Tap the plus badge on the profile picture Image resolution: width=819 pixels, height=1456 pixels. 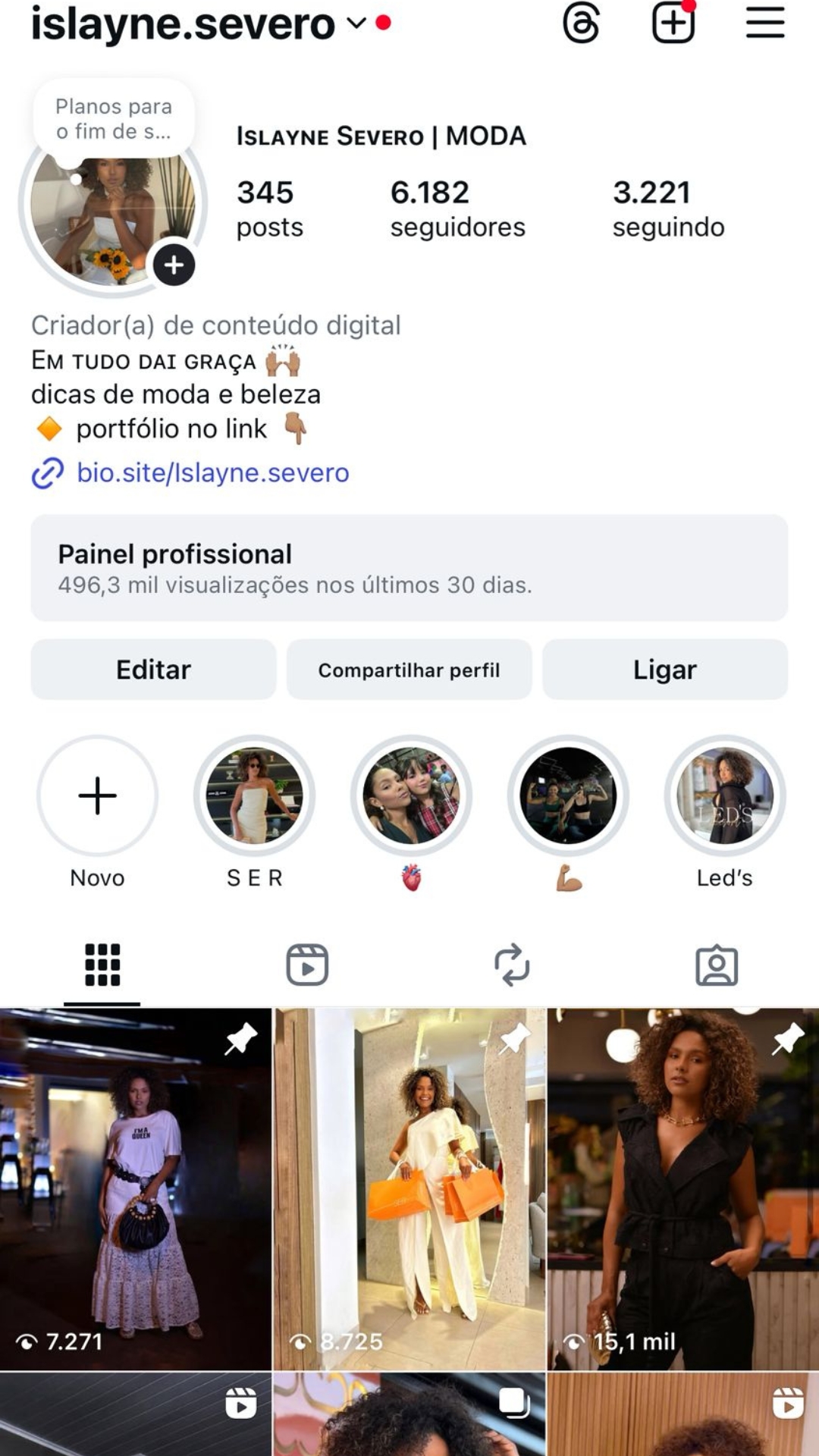174,265
